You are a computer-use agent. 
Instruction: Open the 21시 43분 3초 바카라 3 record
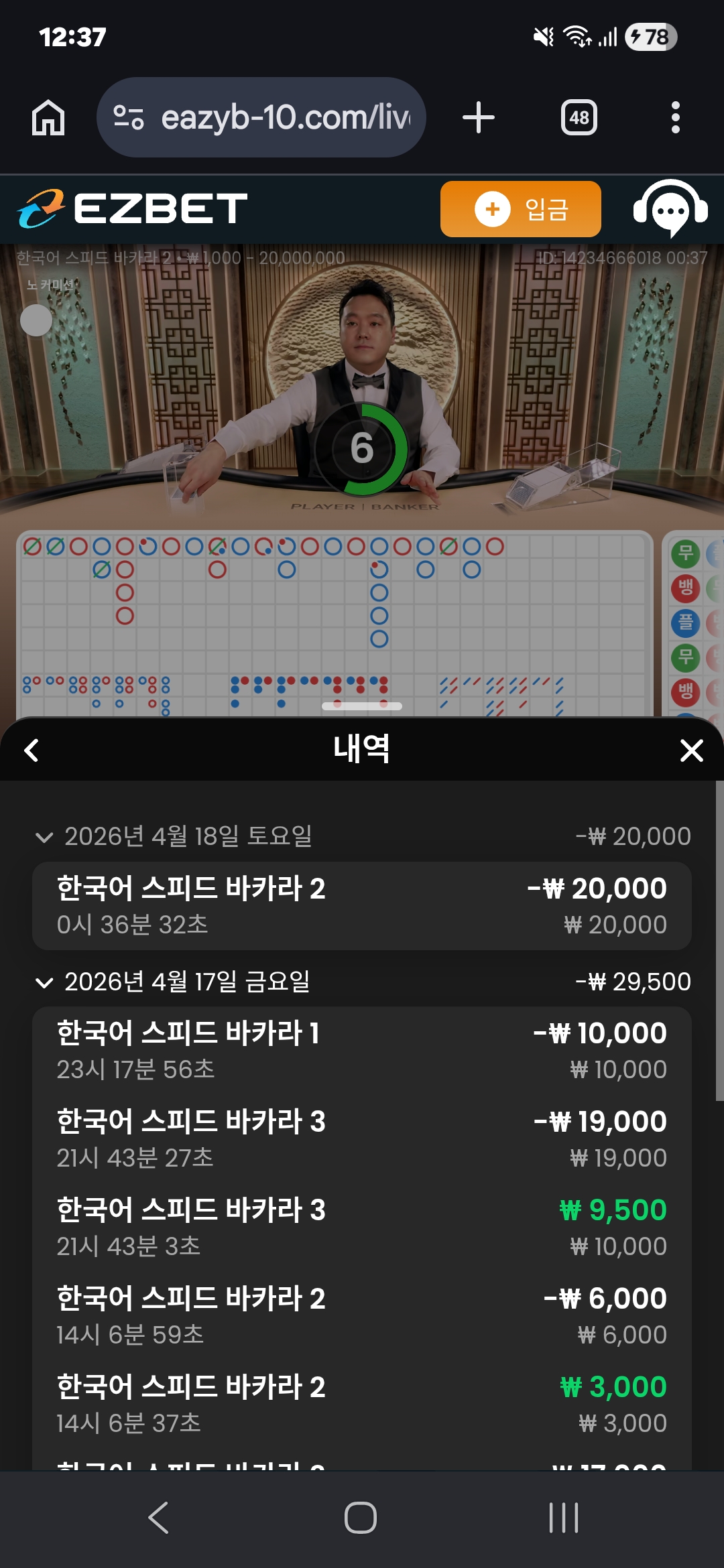[x=362, y=1228]
